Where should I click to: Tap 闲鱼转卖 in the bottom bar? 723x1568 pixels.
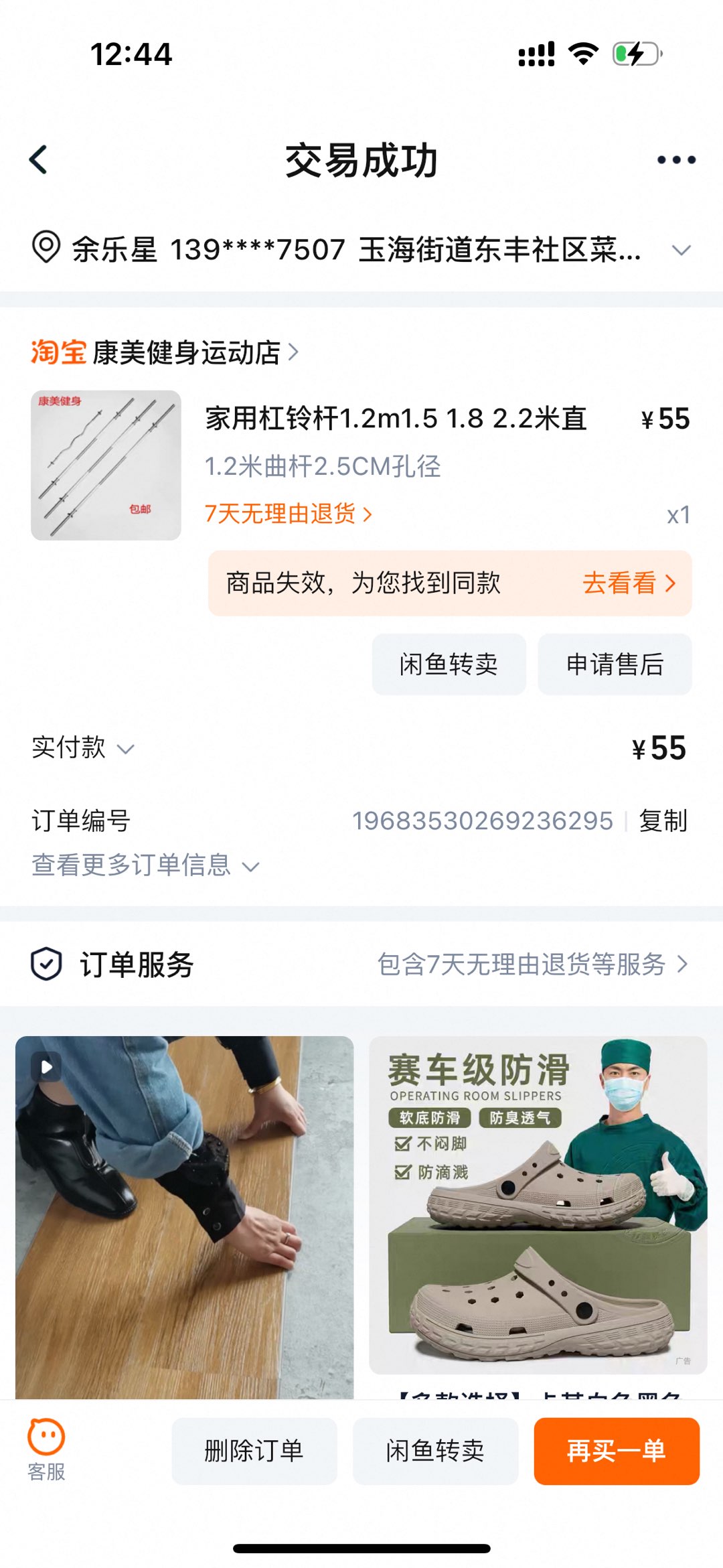pyautogui.click(x=435, y=1451)
